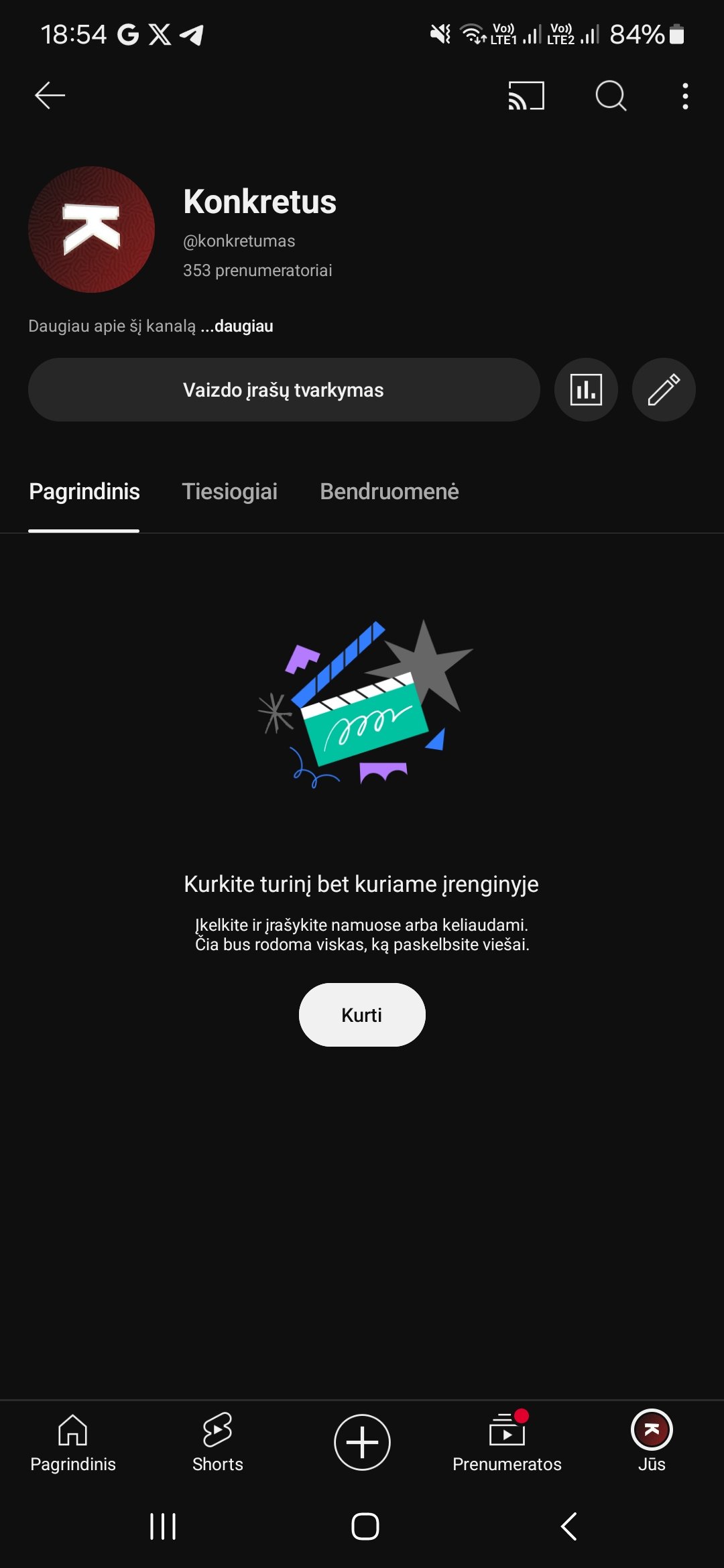Tap the Konkretus channel avatar
The image size is (724, 1568).
91,229
